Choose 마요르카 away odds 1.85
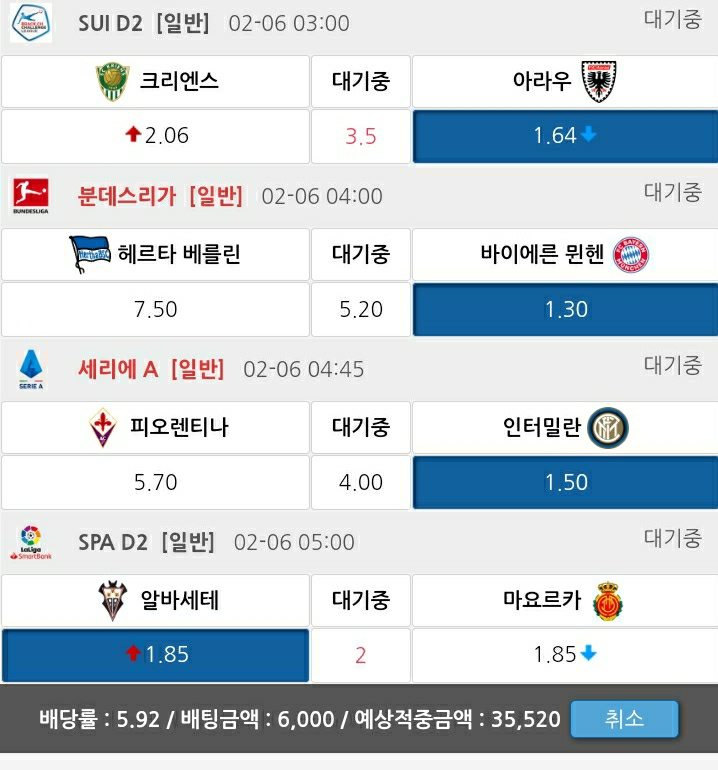 pyautogui.click(x=564, y=655)
